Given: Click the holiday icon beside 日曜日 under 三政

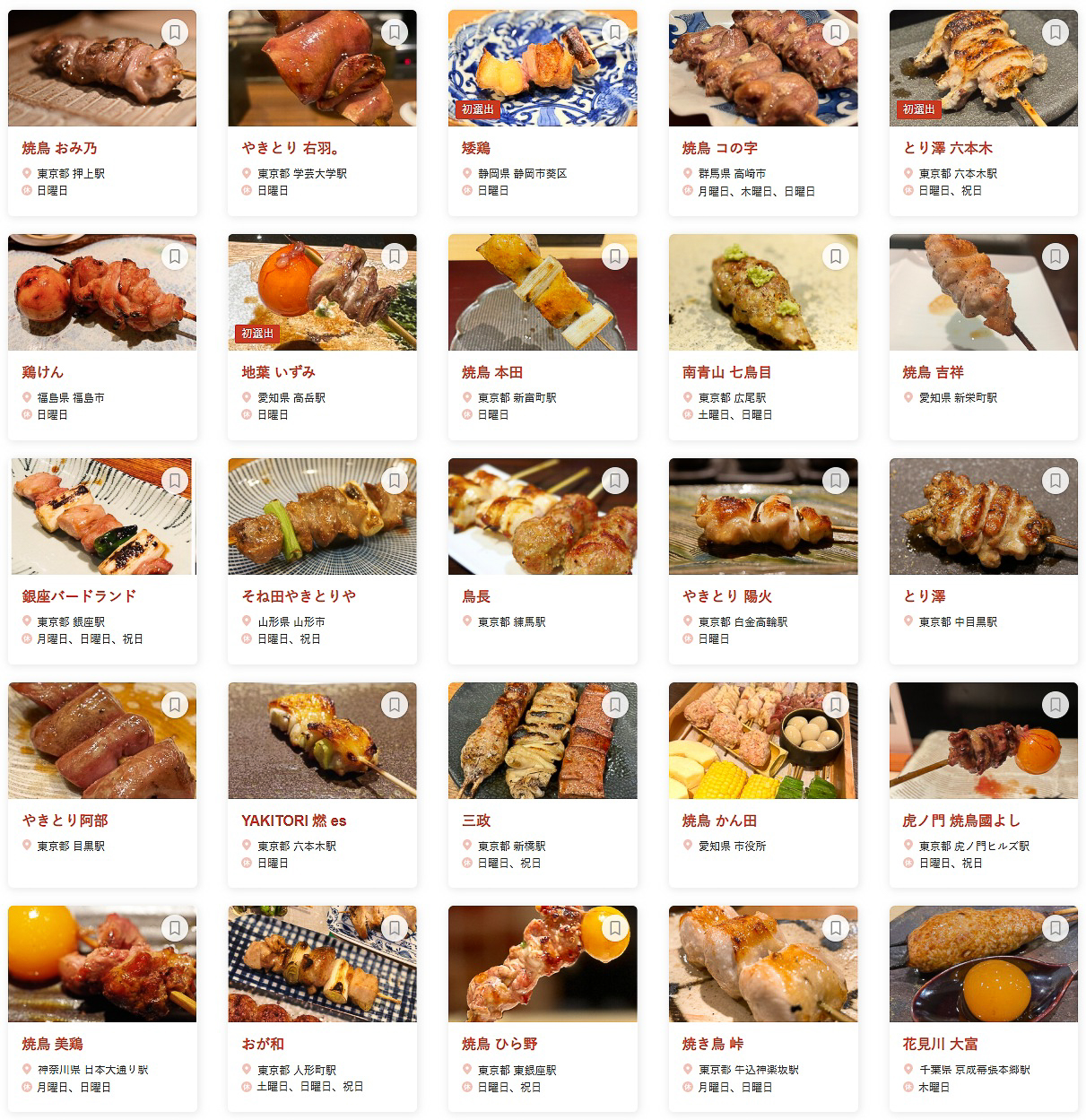Looking at the screenshot, I should [x=466, y=864].
